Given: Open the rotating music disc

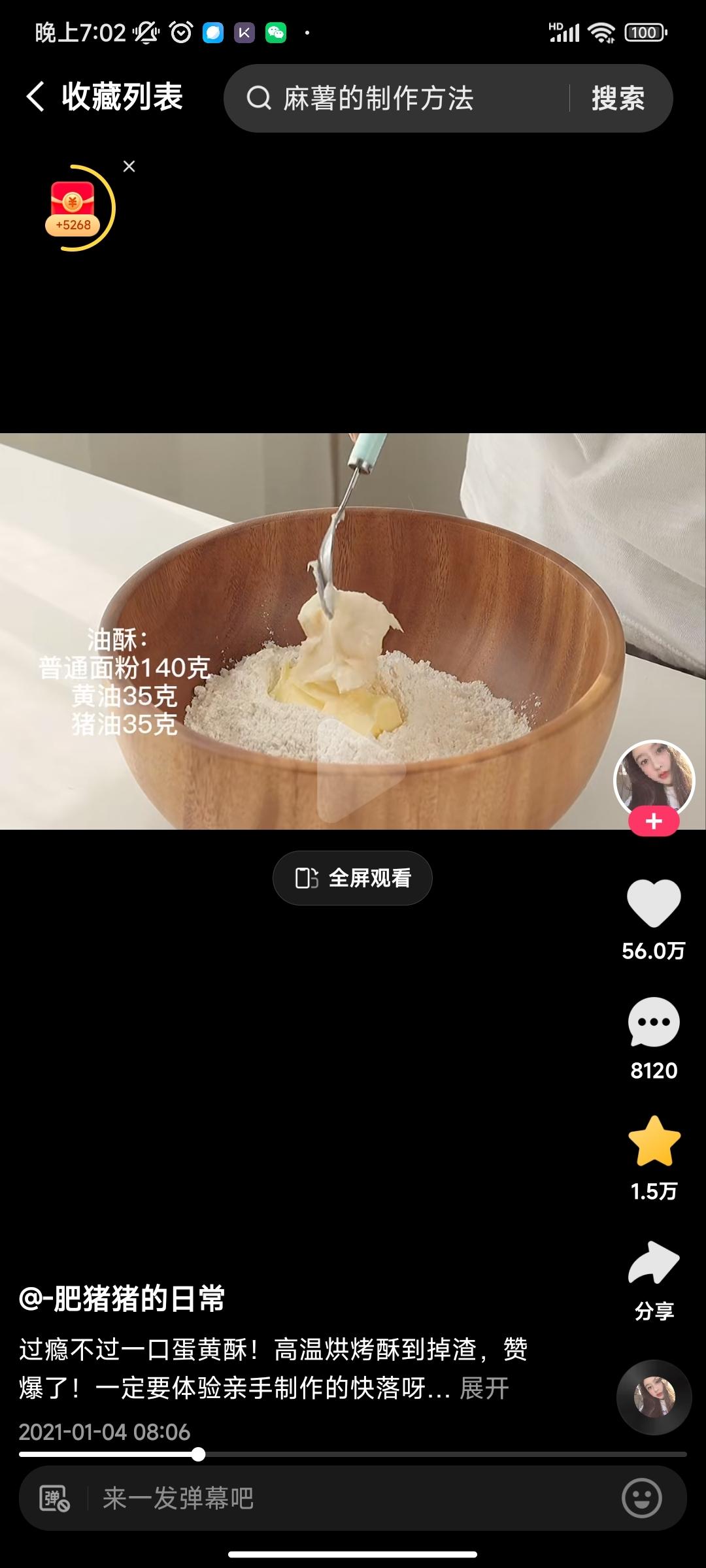Looking at the screenshot, I should (654, 1397).
